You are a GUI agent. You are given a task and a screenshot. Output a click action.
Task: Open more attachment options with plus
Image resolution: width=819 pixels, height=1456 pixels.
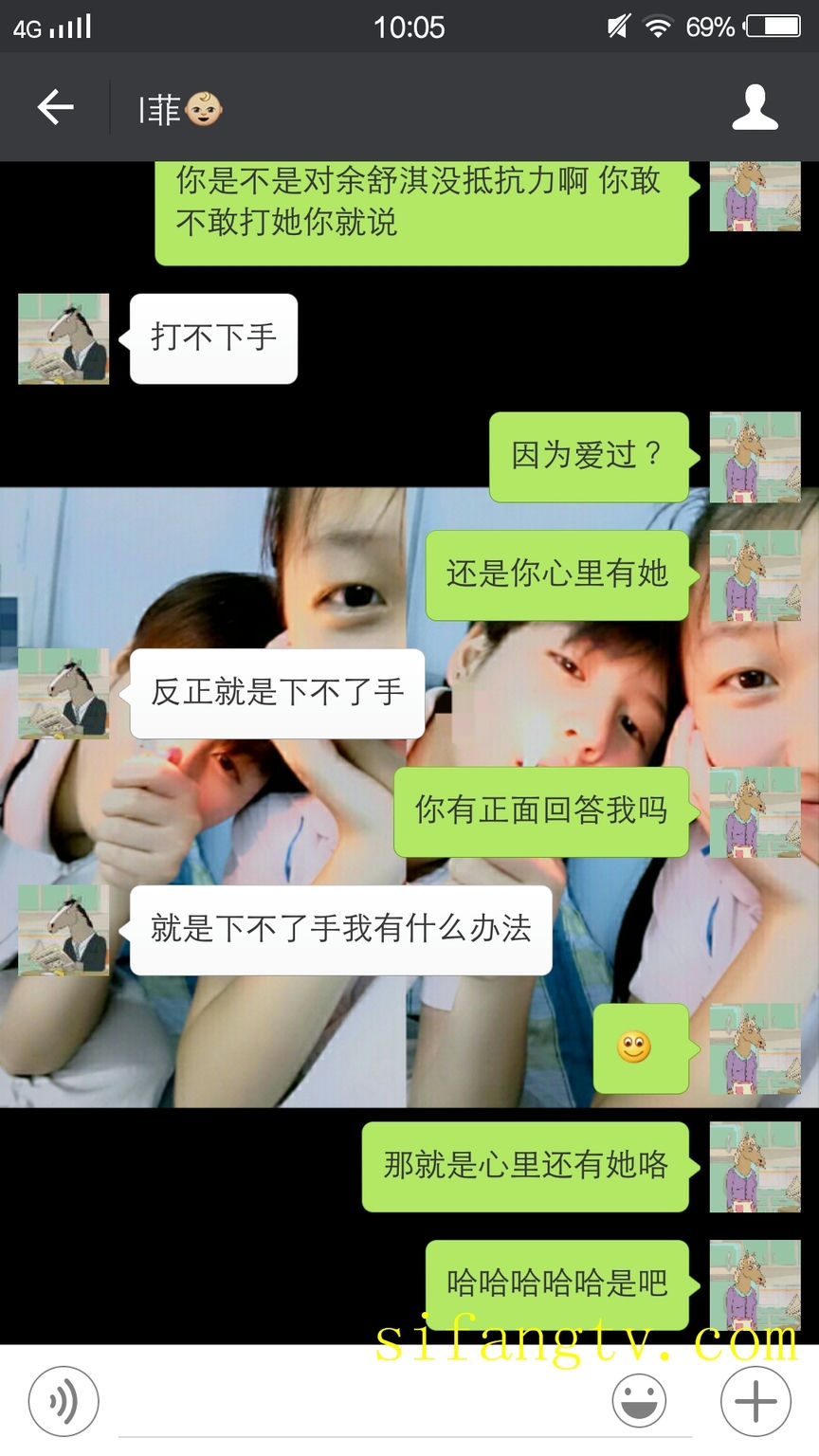pos(755,1400)
